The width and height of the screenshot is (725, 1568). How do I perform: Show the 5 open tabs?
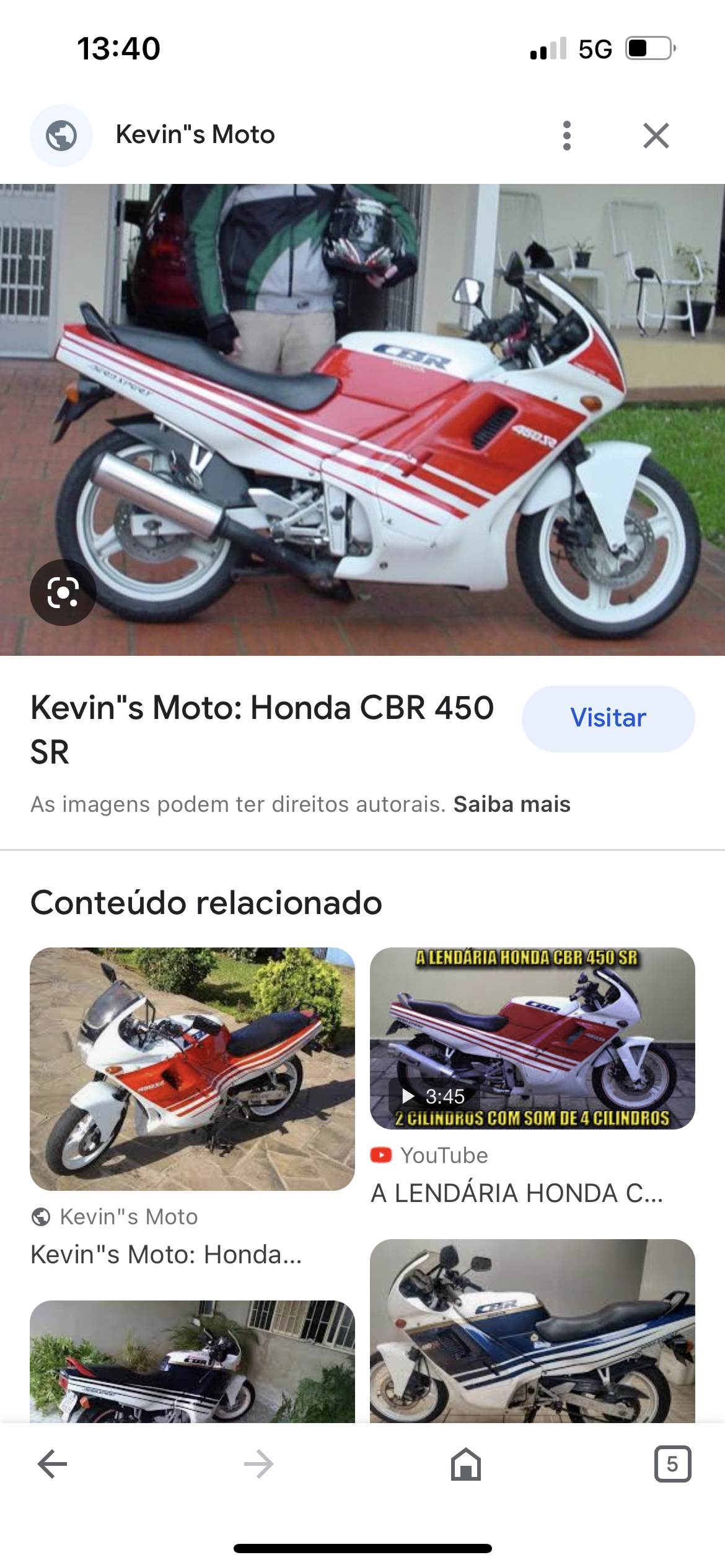(672, 1464)
